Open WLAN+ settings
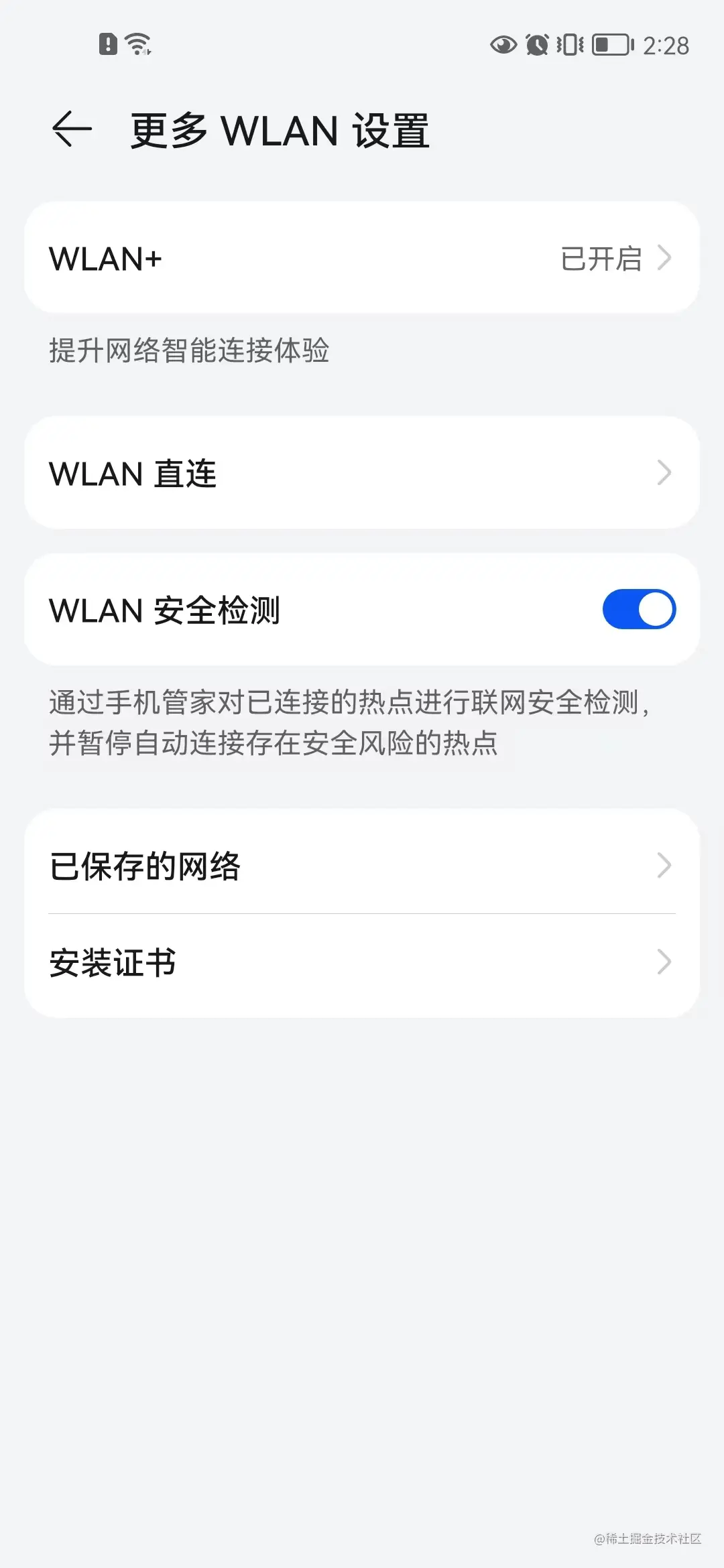This screenshot has width=724, height=1568. 362,259
